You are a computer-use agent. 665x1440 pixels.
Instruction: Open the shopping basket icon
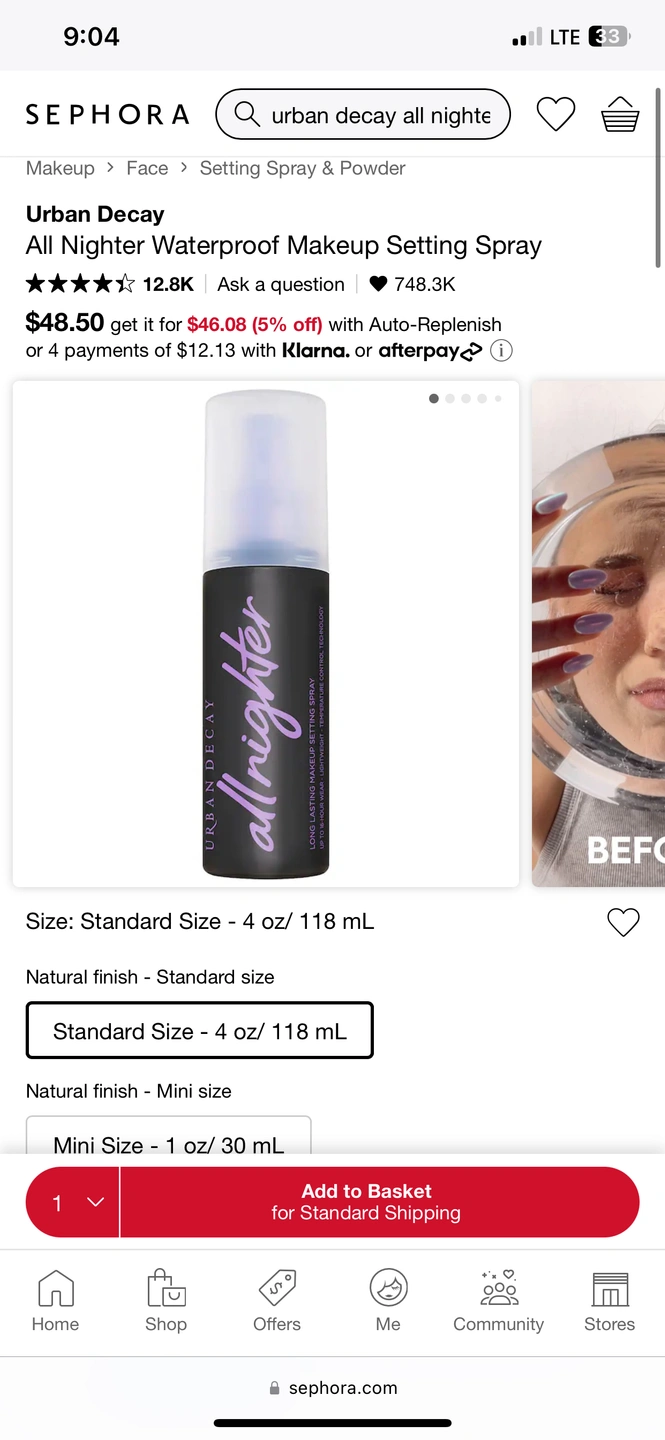(620, 115)
